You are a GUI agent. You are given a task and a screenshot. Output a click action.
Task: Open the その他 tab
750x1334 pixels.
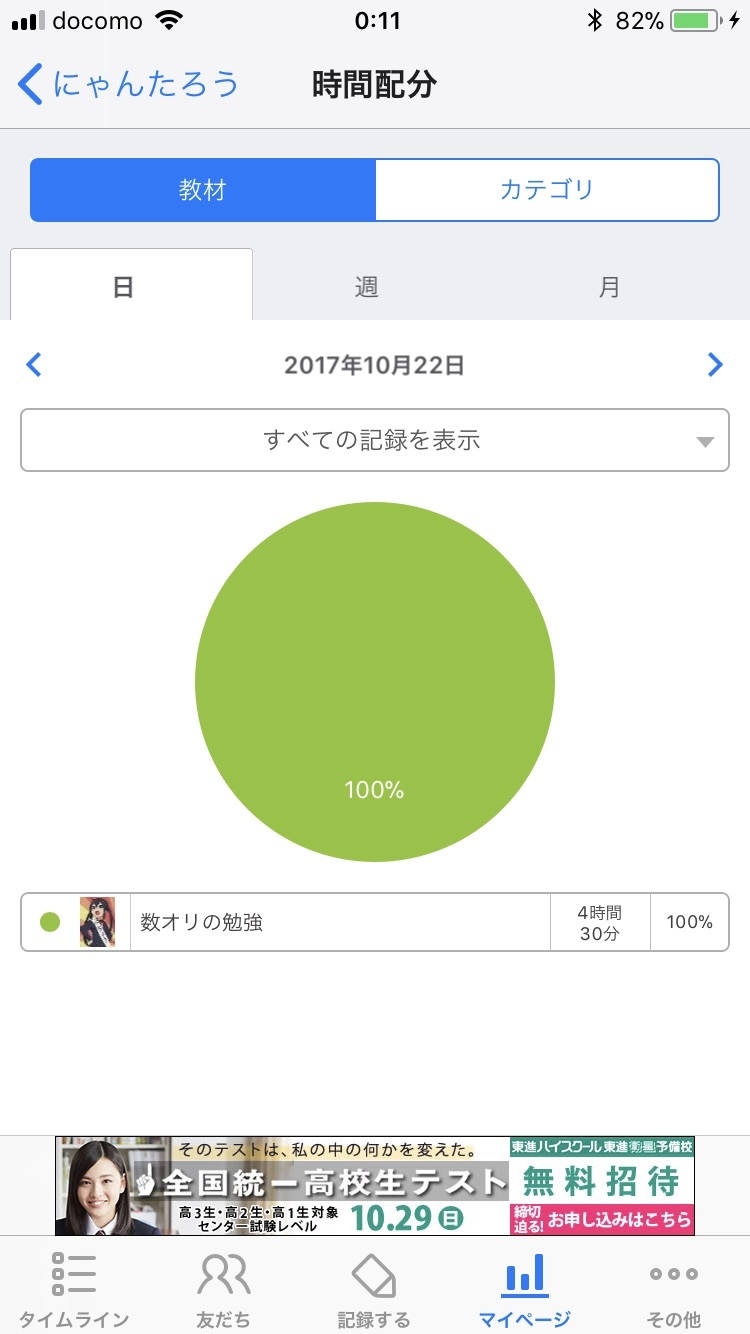[x=674, y=1289]
